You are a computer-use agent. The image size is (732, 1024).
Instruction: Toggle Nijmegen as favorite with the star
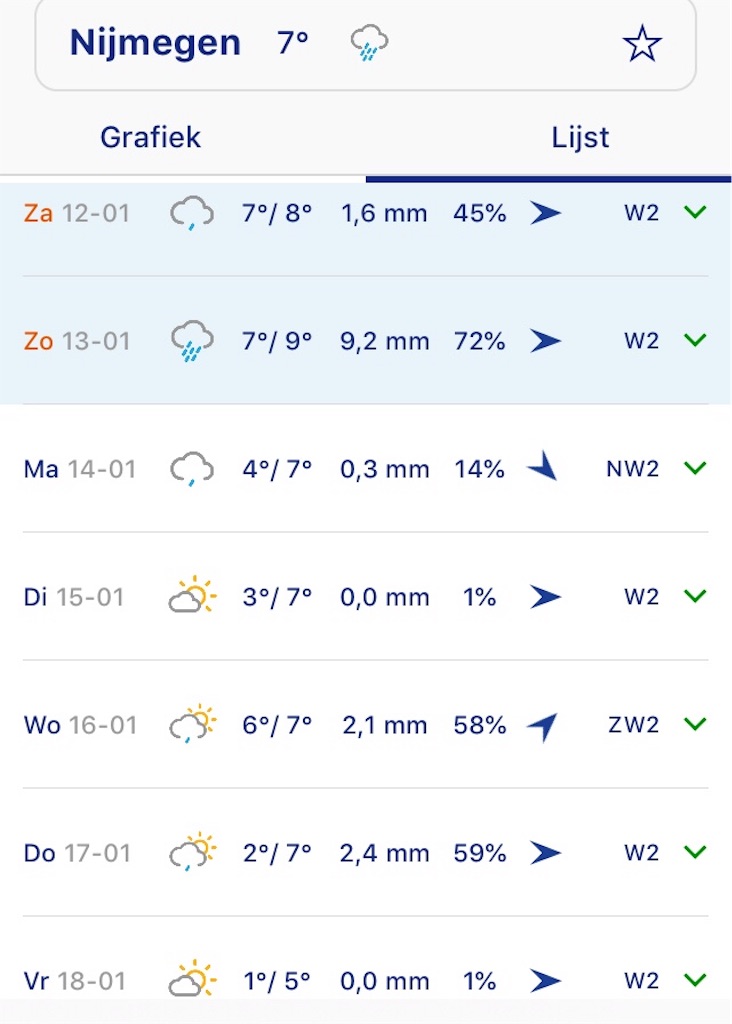(643, 44)
